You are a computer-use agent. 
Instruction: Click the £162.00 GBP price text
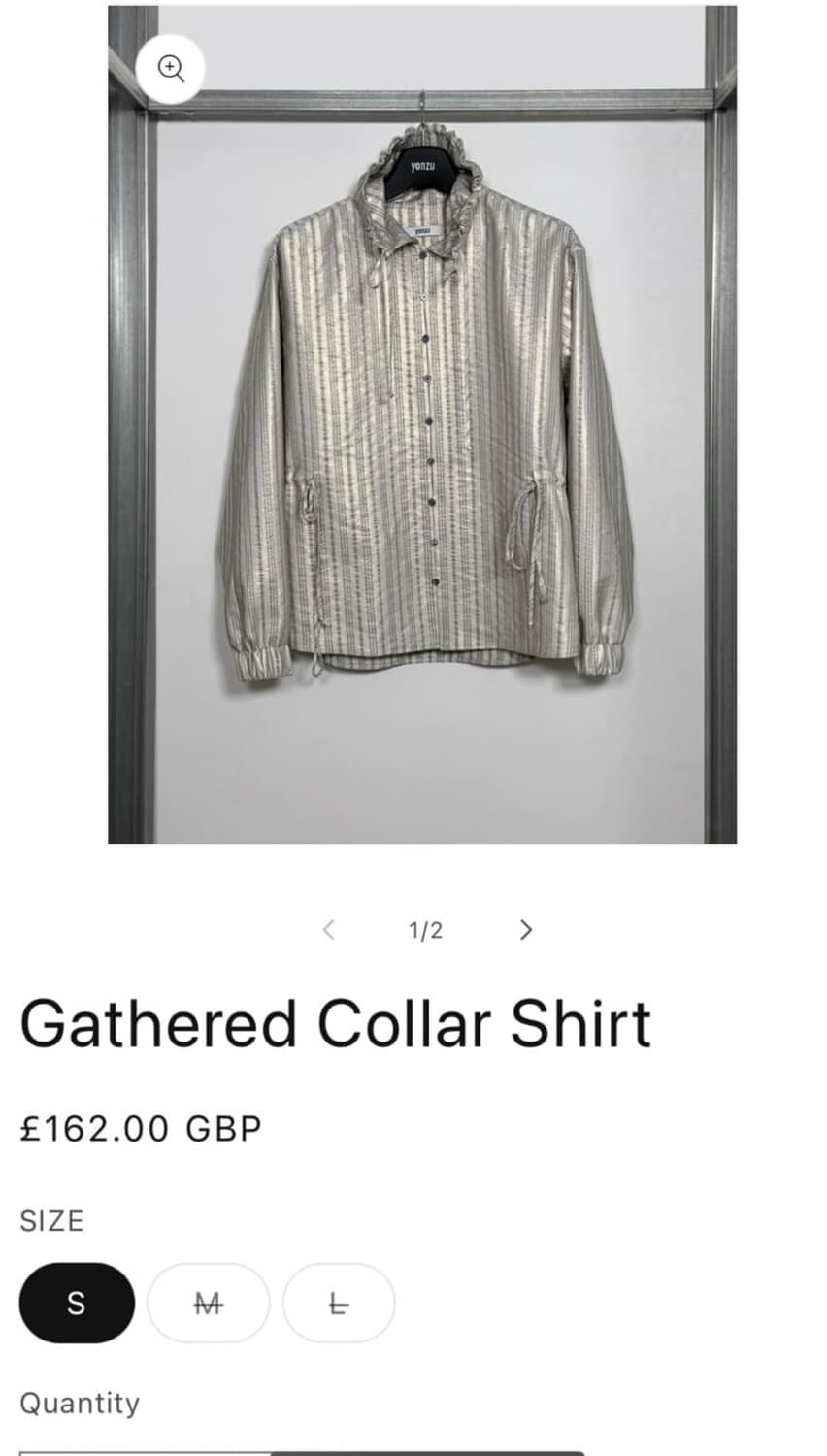click(x=142, y=1128)
